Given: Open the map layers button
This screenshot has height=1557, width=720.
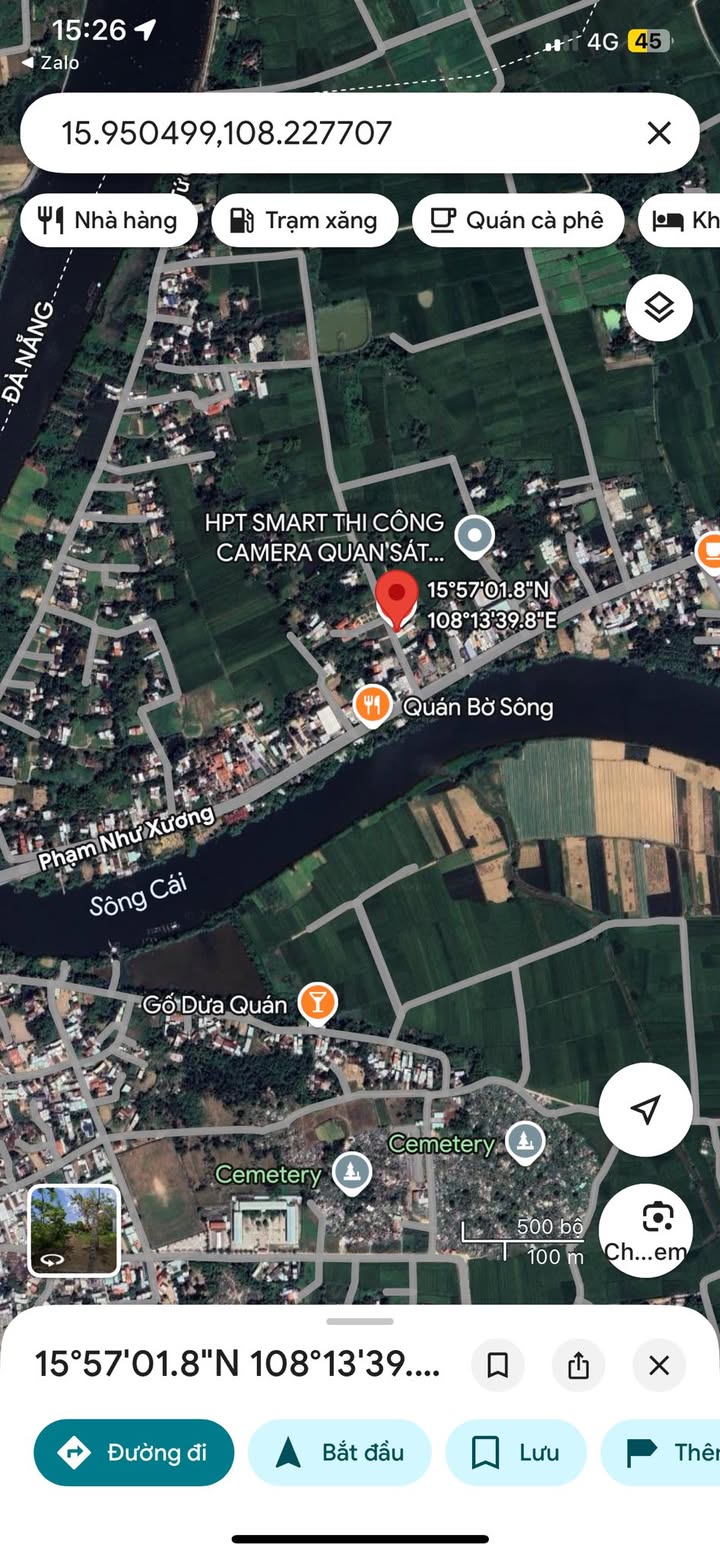Looking at the screenshot, I should coord(659,308).
